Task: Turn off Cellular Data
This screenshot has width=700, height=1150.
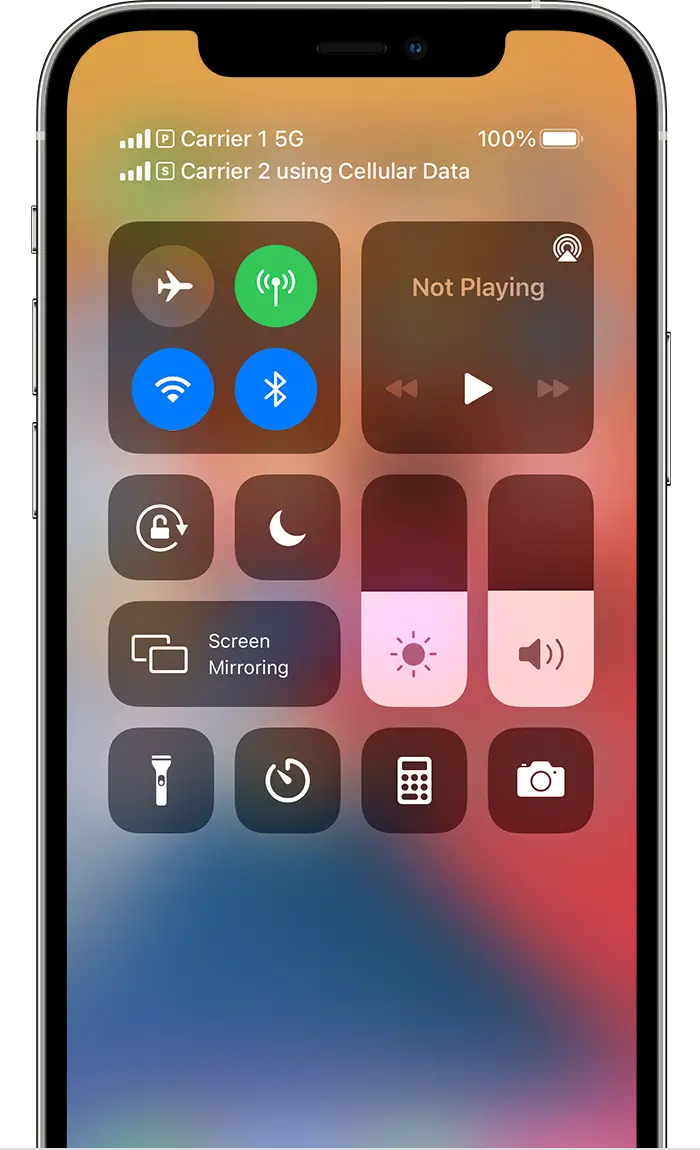Action: click(276, 287)
